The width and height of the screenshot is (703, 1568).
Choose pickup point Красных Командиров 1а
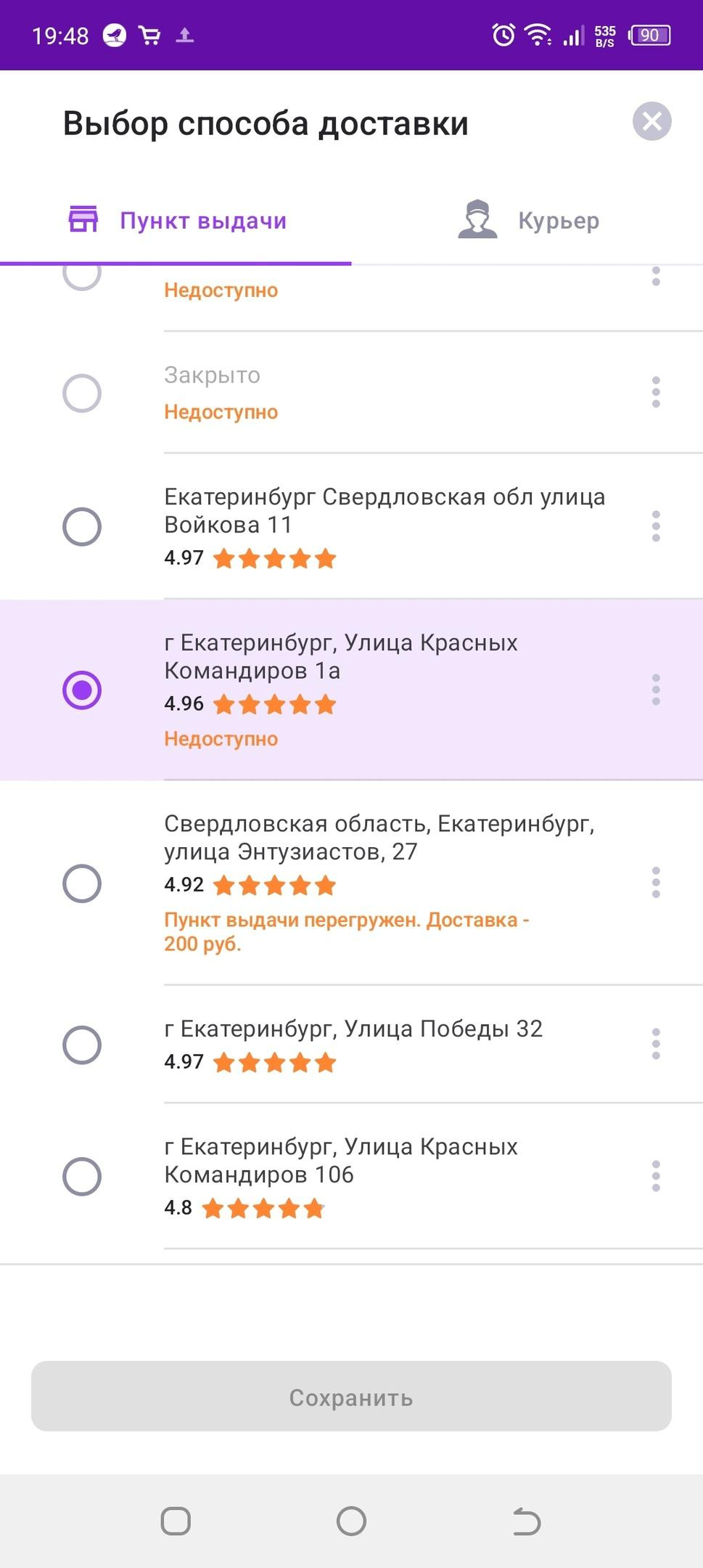tap(82, 690)
